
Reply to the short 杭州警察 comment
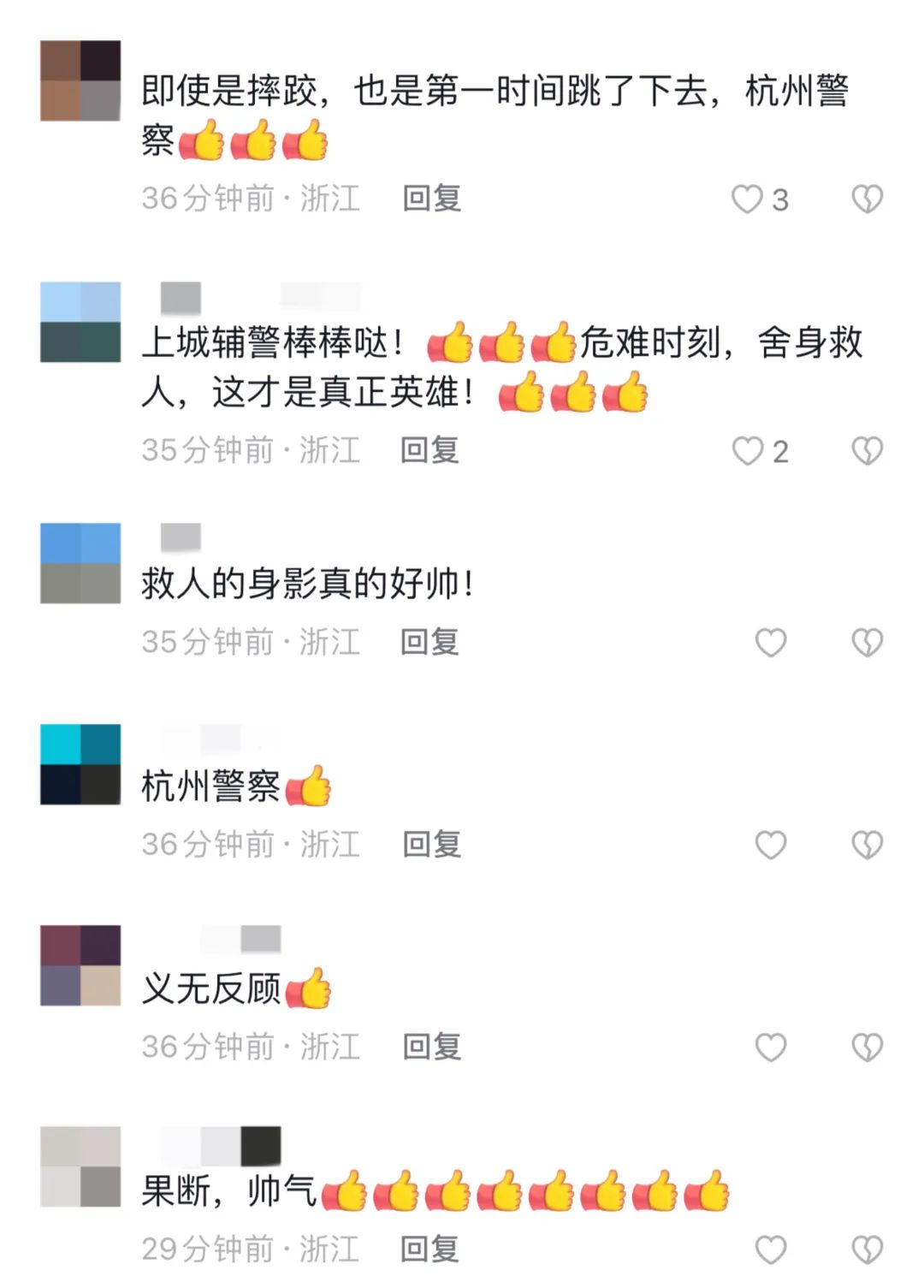(x=432, y=845)
